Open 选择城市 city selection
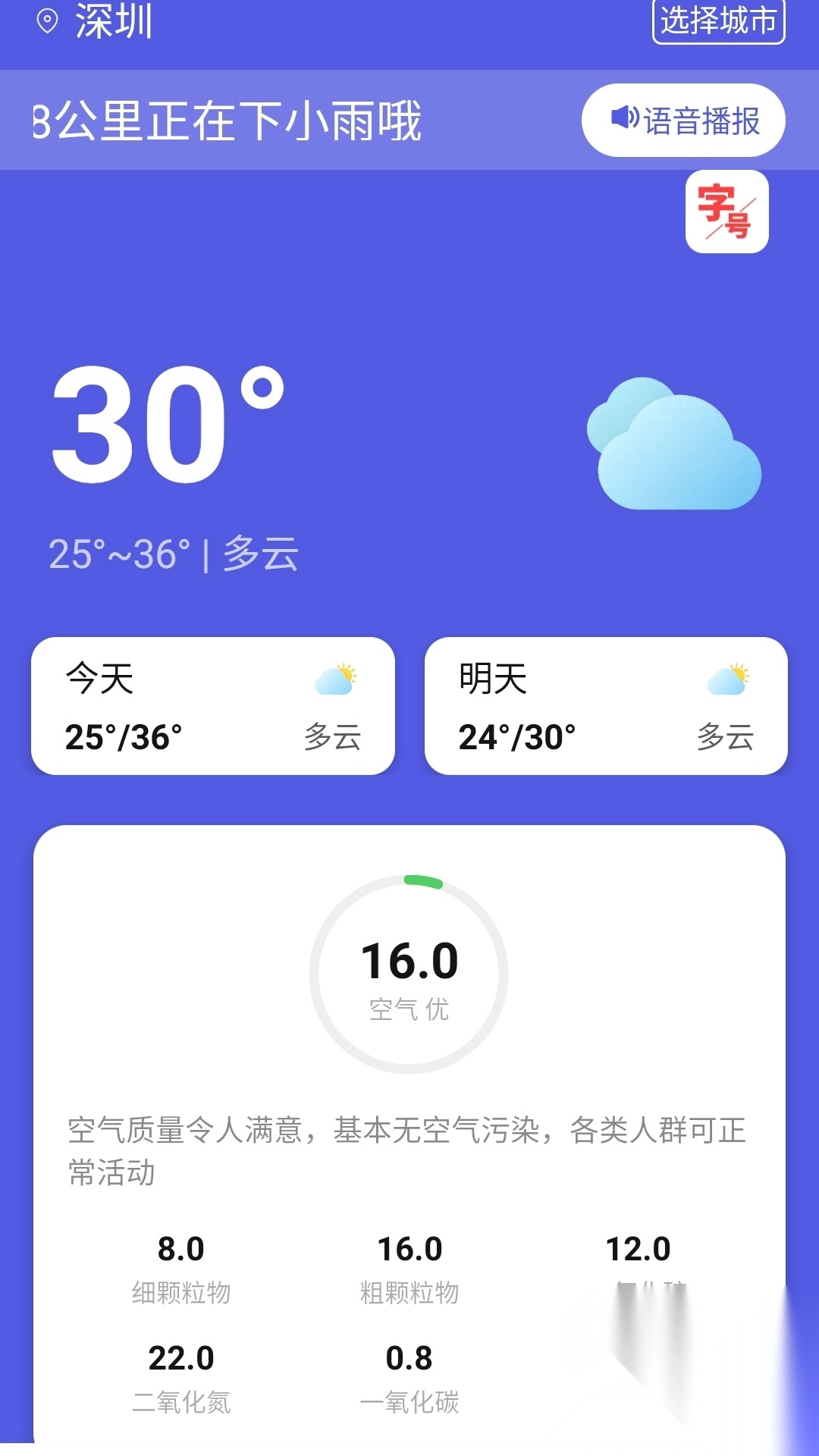The image size is (819, 1456). 719,20
